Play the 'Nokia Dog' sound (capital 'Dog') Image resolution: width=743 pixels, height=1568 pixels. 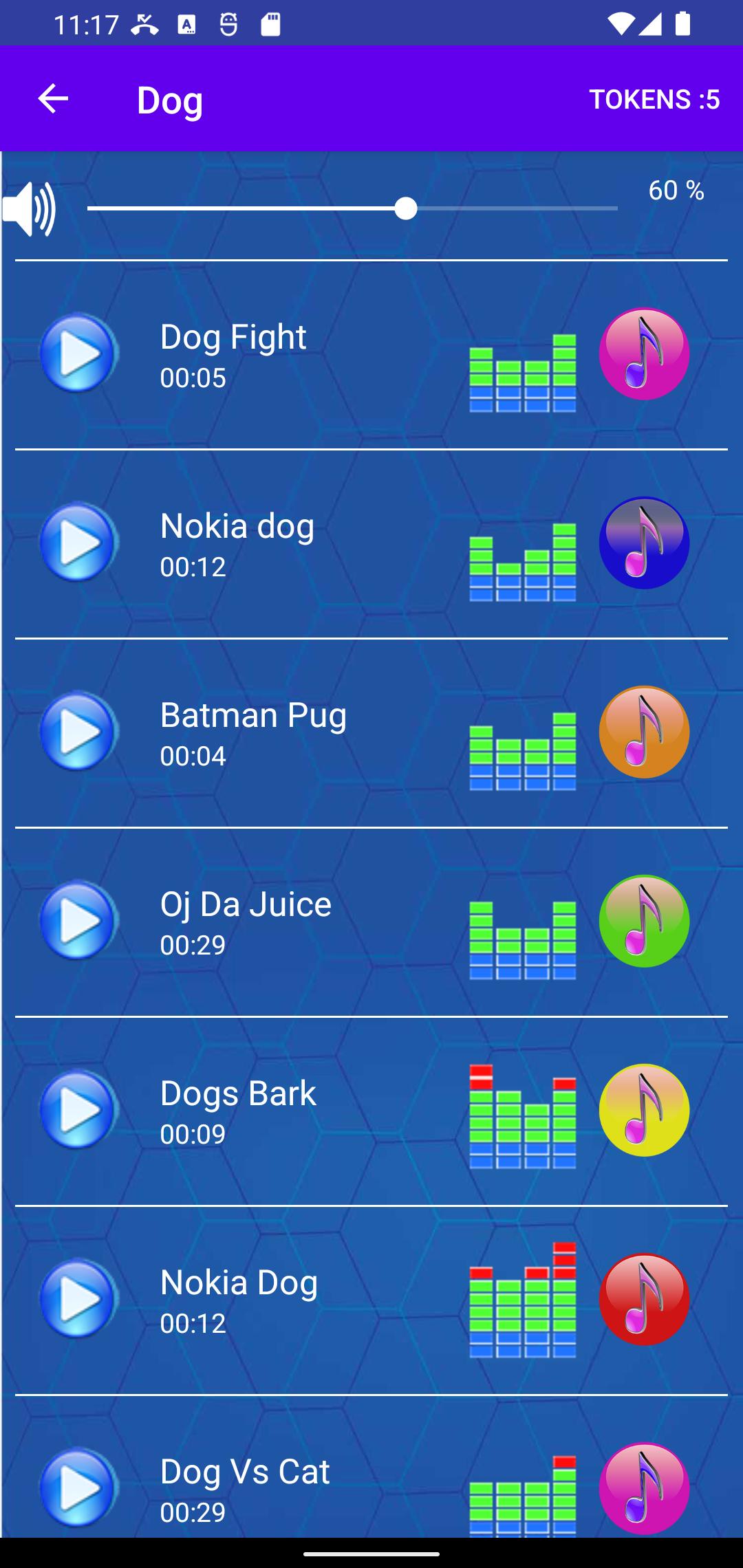(78, 1299)
